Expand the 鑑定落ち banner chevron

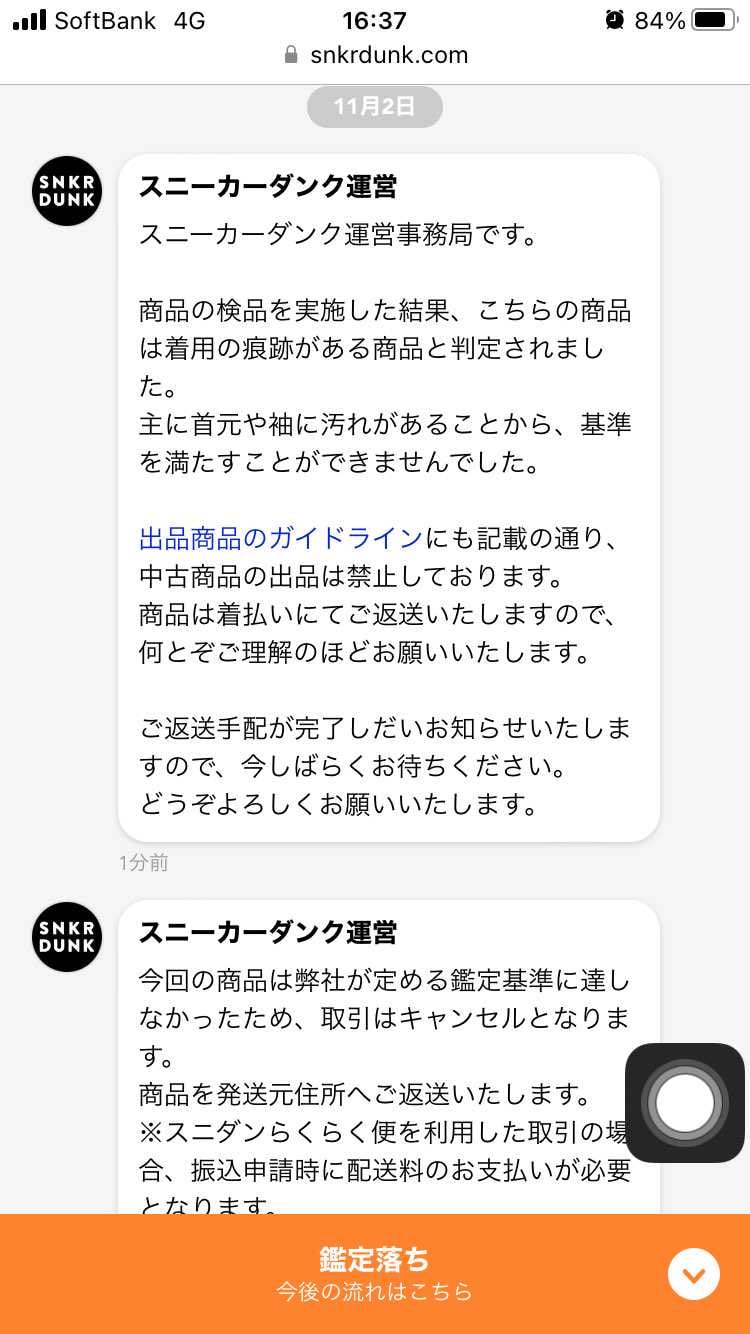click(x=693, y=1274)
